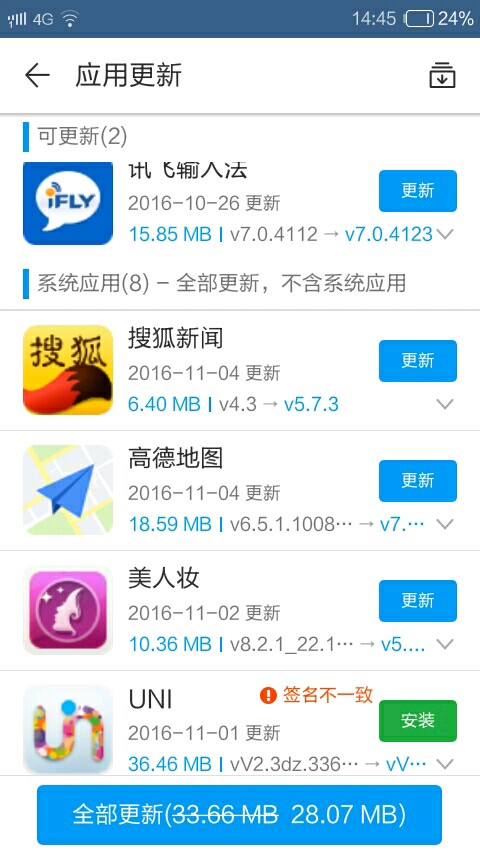480x854 pixels.
Task: Update 讯飞输入法 app
Action: (418, 191)
